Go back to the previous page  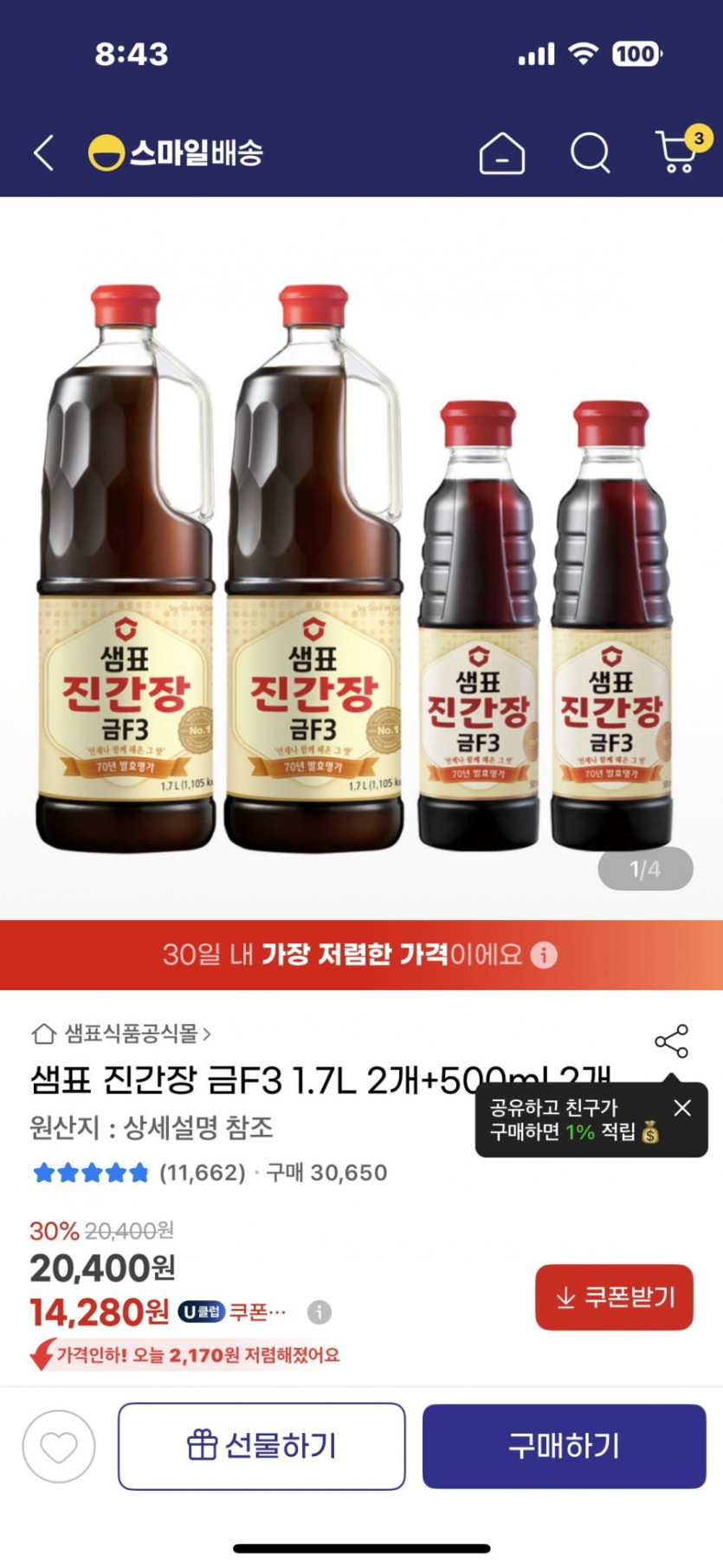43,153
